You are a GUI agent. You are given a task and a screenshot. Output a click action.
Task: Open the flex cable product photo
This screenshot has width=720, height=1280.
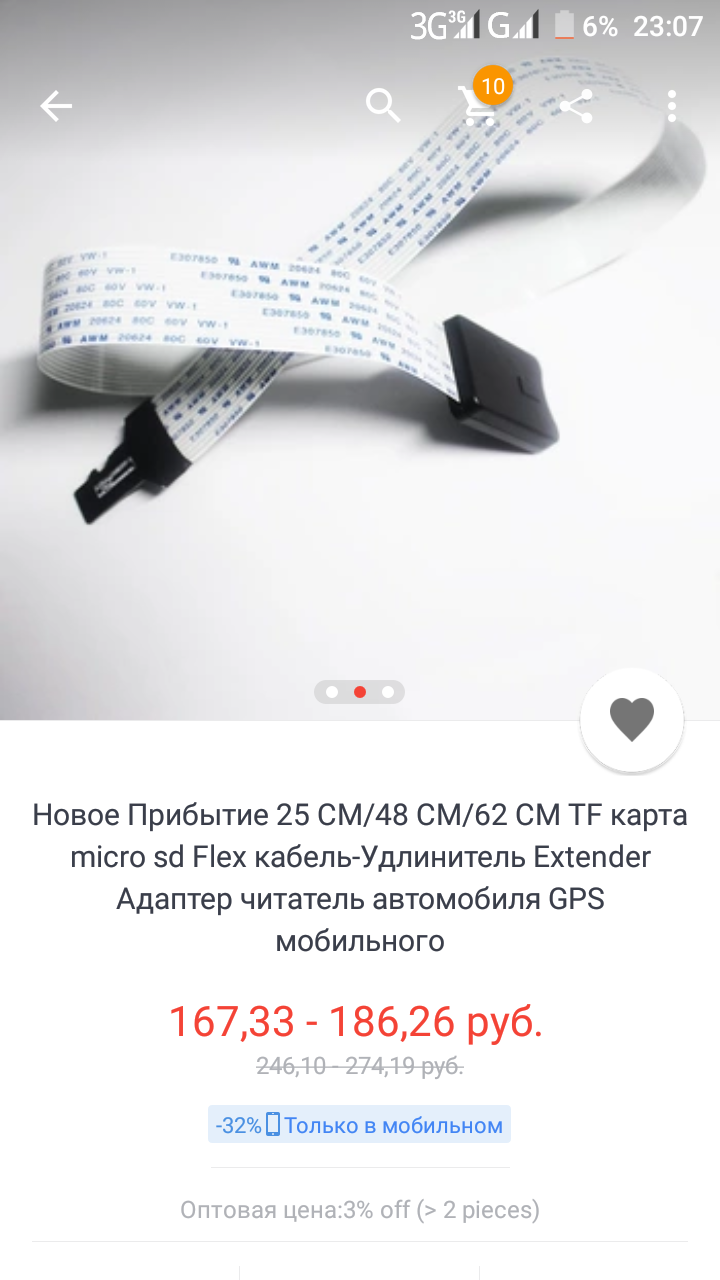tap(330, 380)
